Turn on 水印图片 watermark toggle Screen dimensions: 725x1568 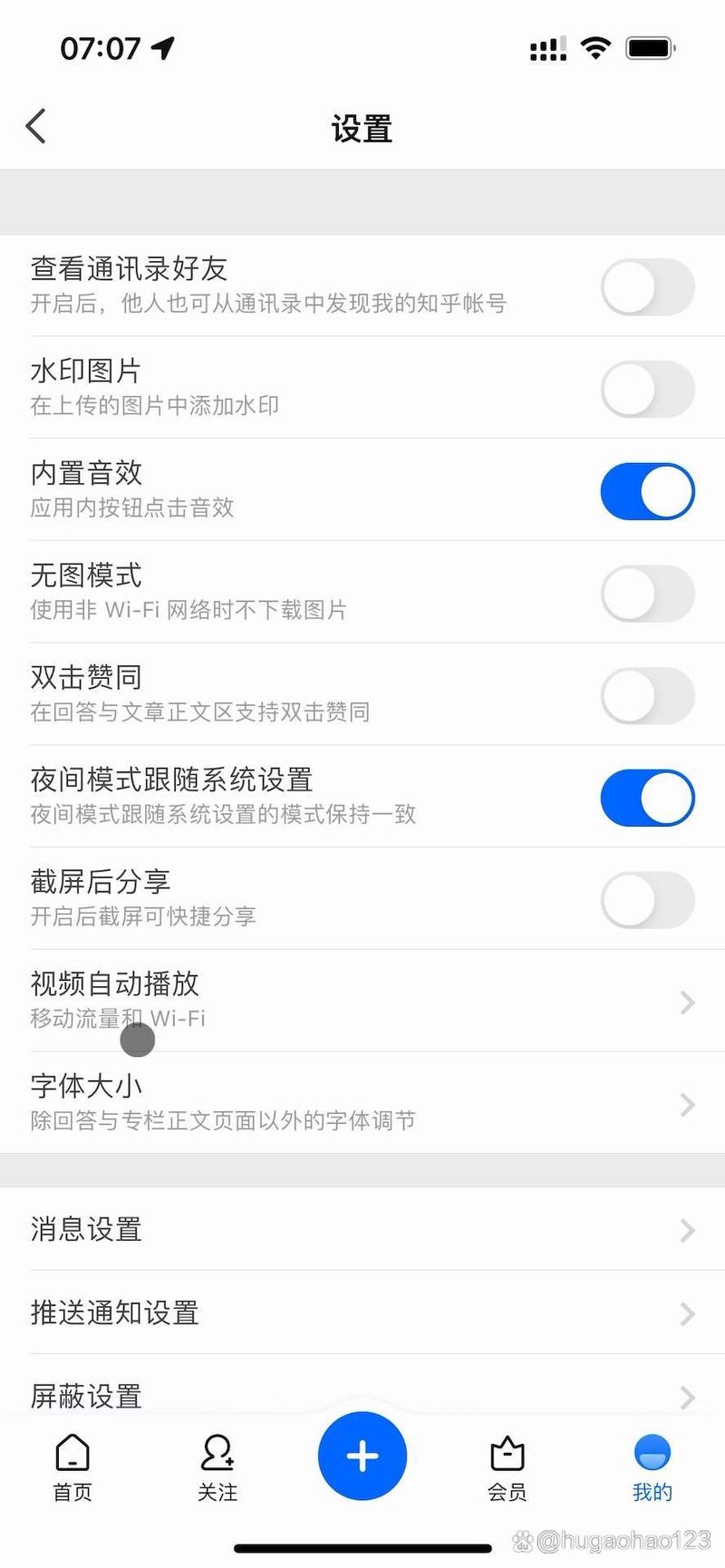click(648, 389)
